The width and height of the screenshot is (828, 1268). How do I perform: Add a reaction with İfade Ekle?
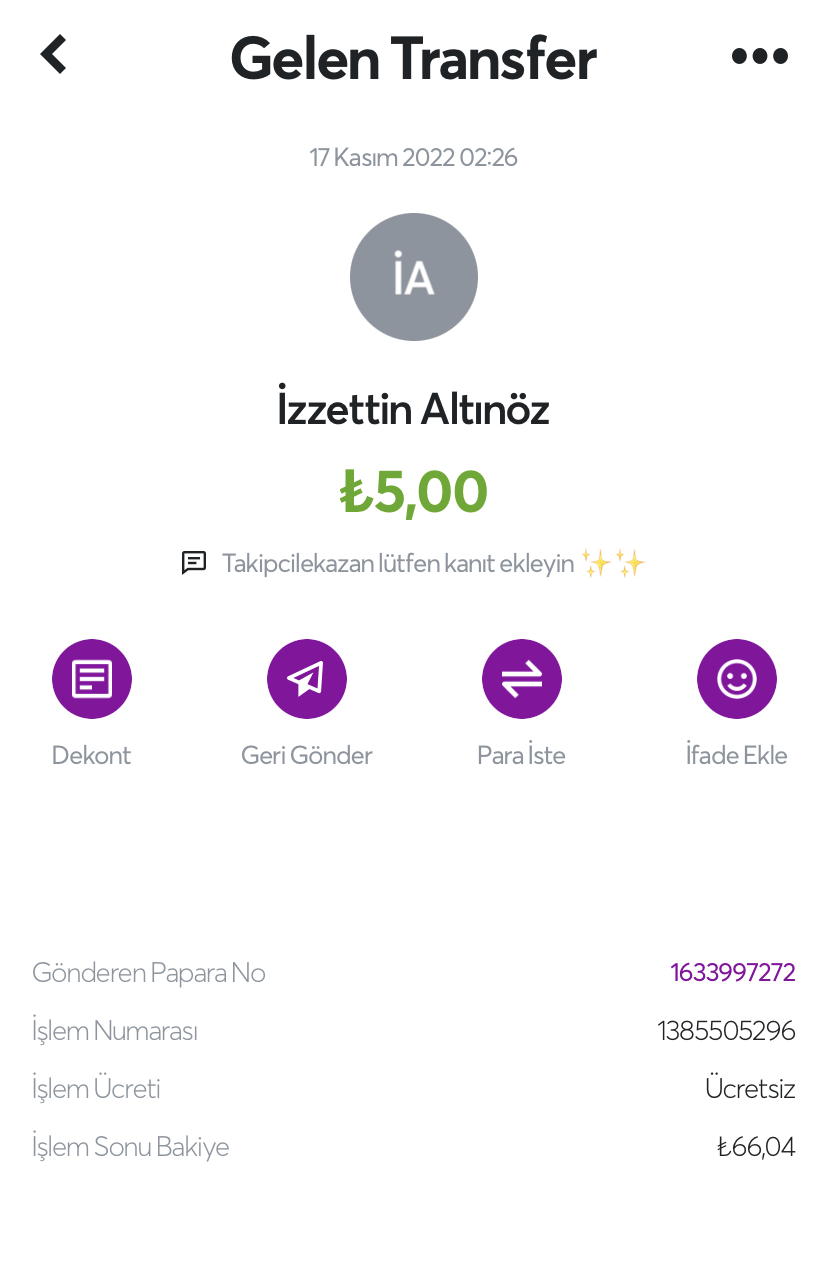tap(737, 680)
